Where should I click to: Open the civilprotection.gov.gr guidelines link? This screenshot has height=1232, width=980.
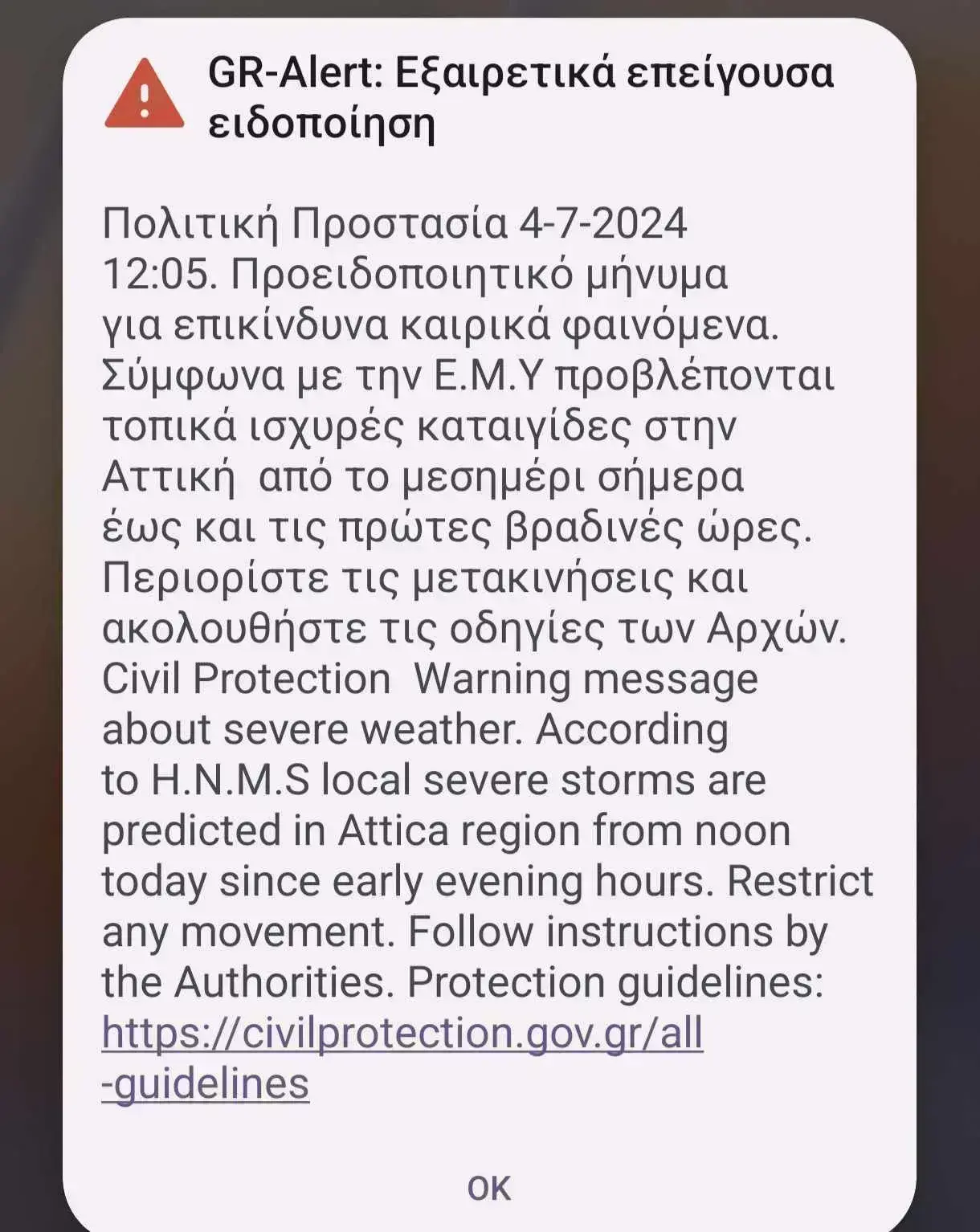click(402, 1034)
